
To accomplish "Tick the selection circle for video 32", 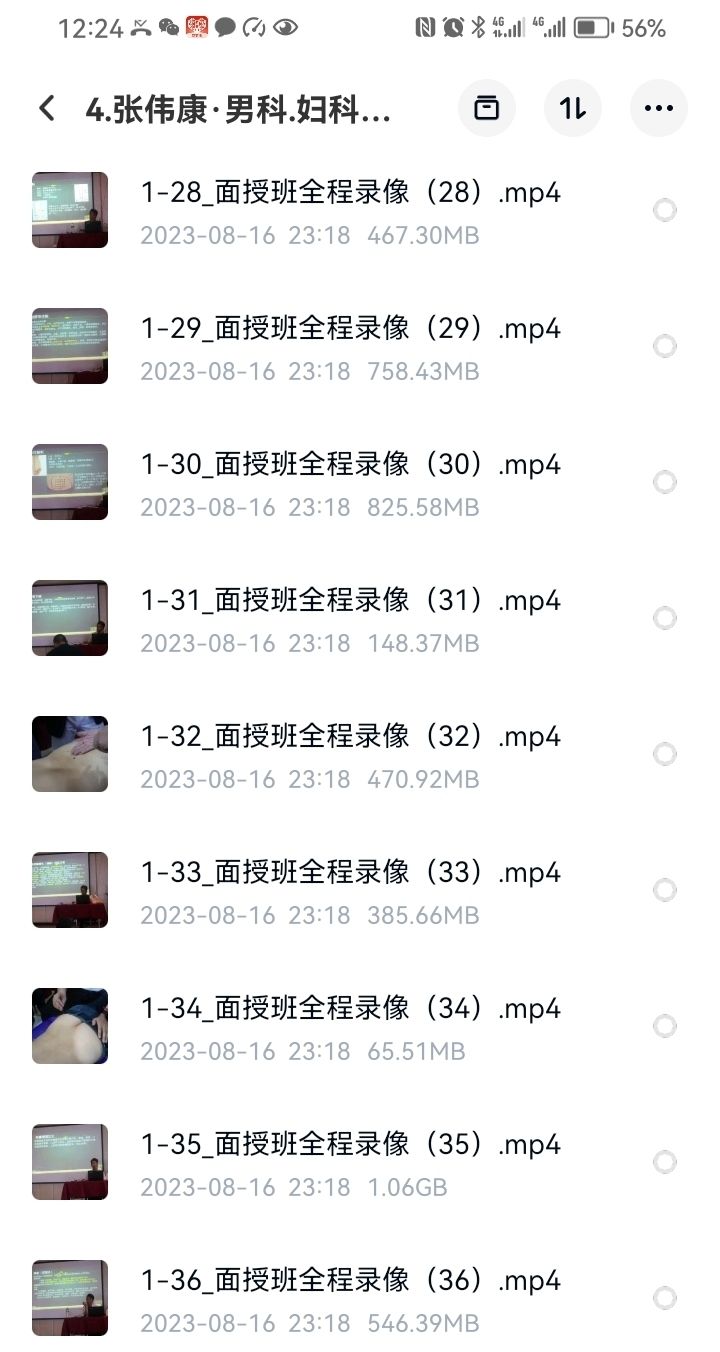I will tap(663, 754).
